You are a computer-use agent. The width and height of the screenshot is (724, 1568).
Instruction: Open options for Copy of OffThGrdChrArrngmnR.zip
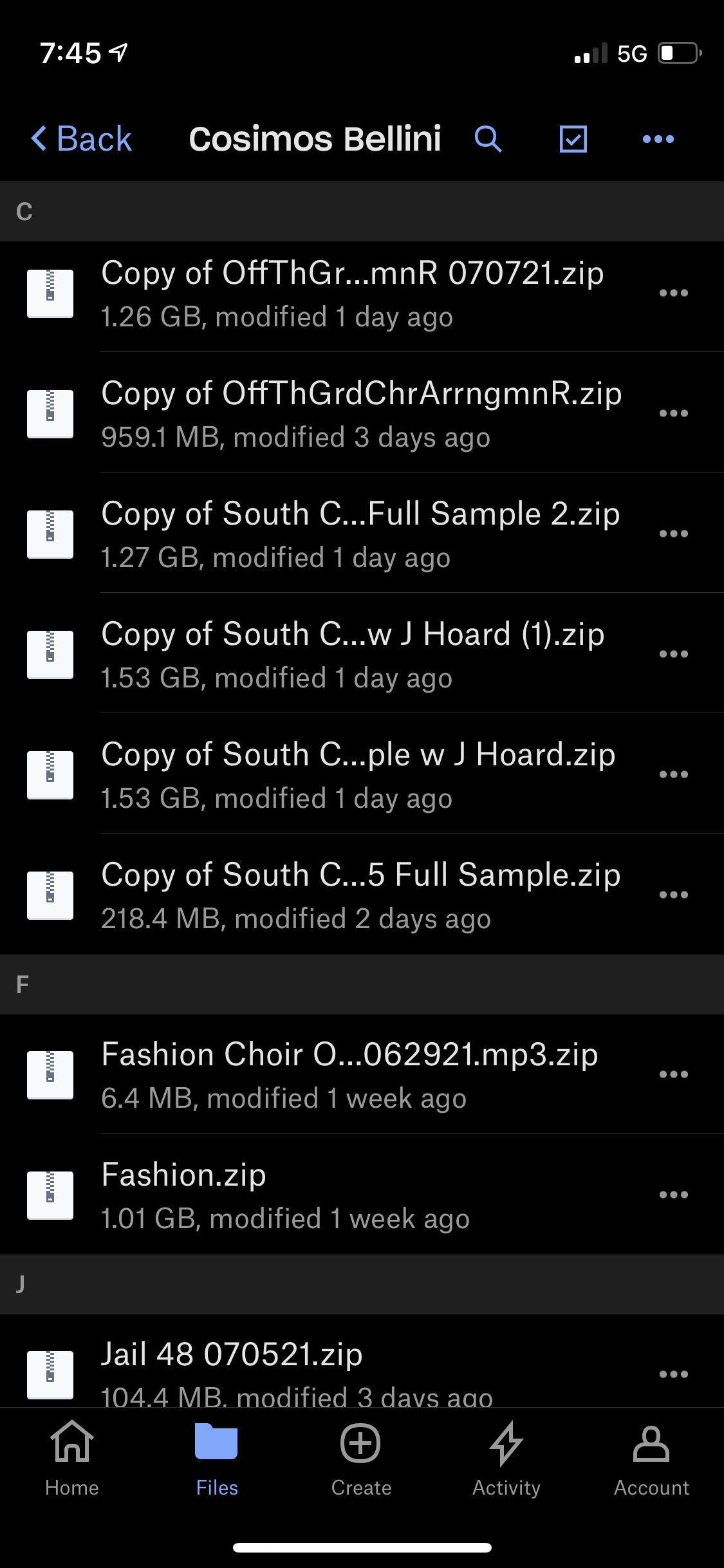coord(674,413)
